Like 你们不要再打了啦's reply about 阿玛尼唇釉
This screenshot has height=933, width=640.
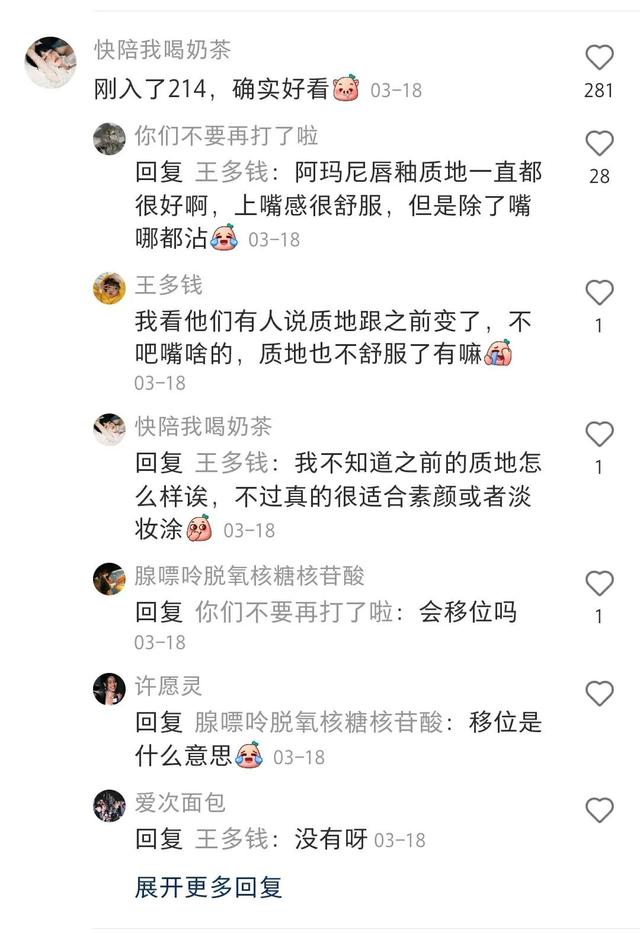pyautogui.click(x=599, y=144)
